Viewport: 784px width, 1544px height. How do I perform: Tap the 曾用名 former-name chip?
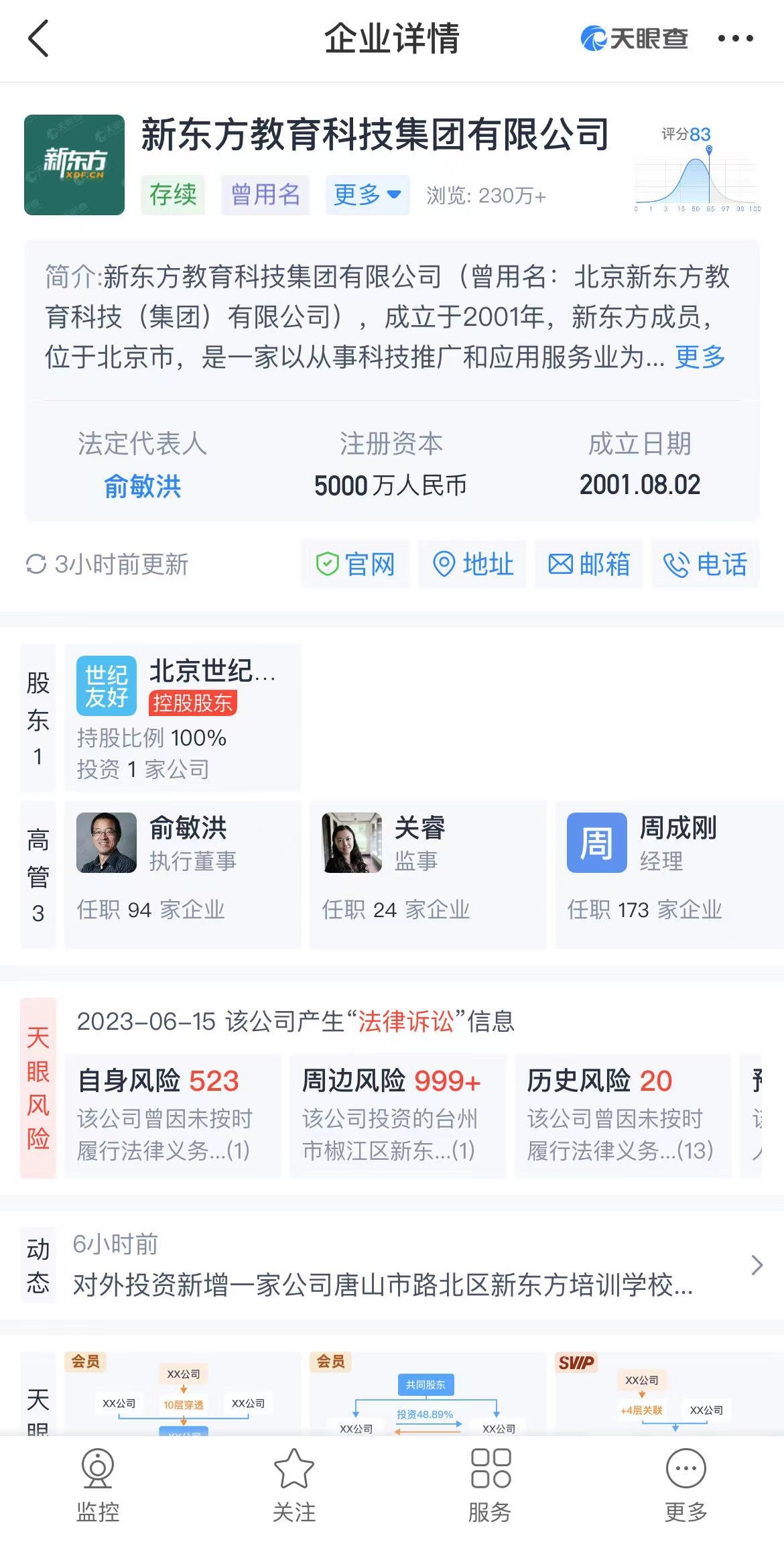click(x=265, y=195)
